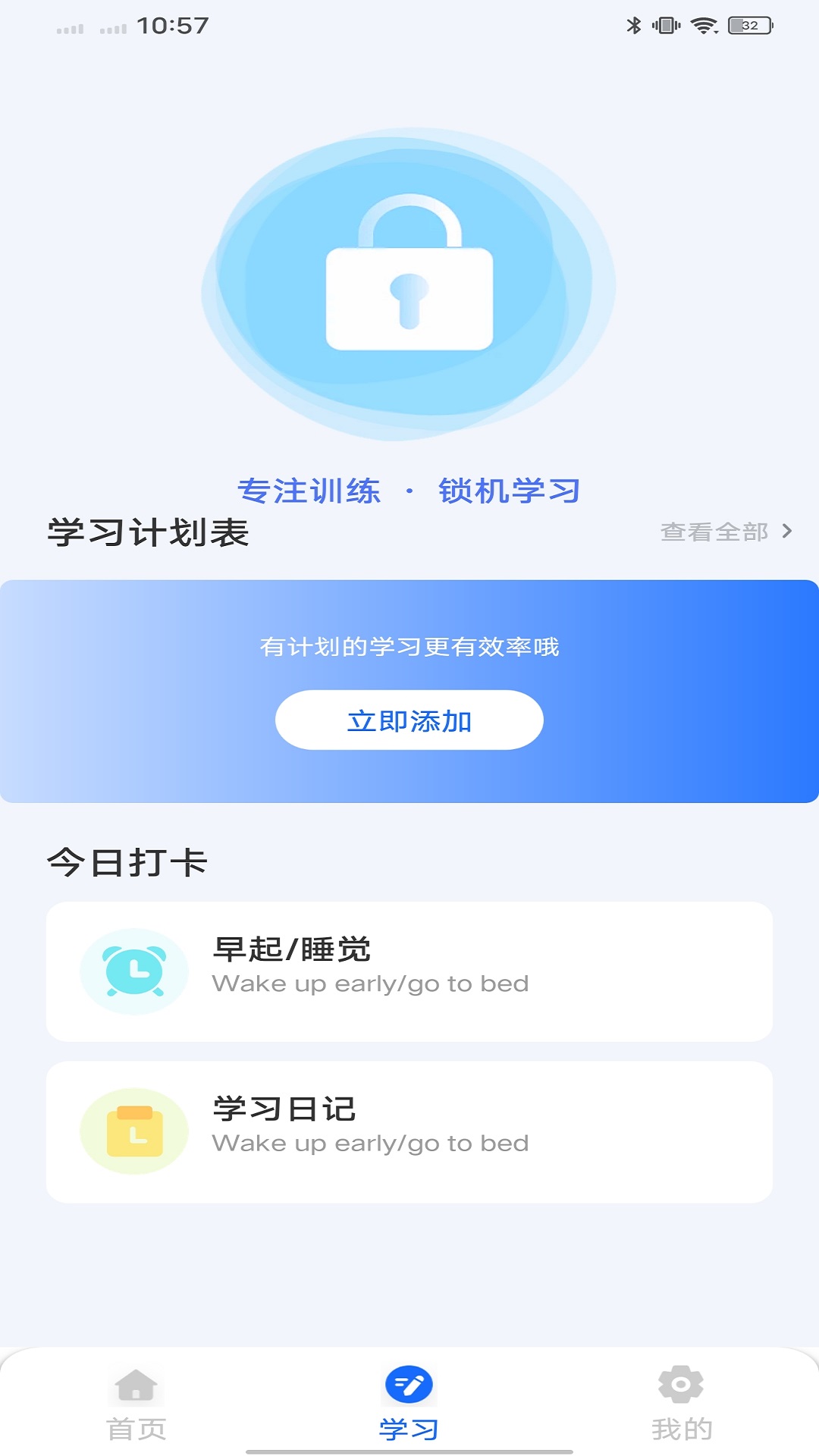Viewport: 819px width, 1456px height.
Task: Tap the 学习日记 check-in card
Action: point(409,1130)
